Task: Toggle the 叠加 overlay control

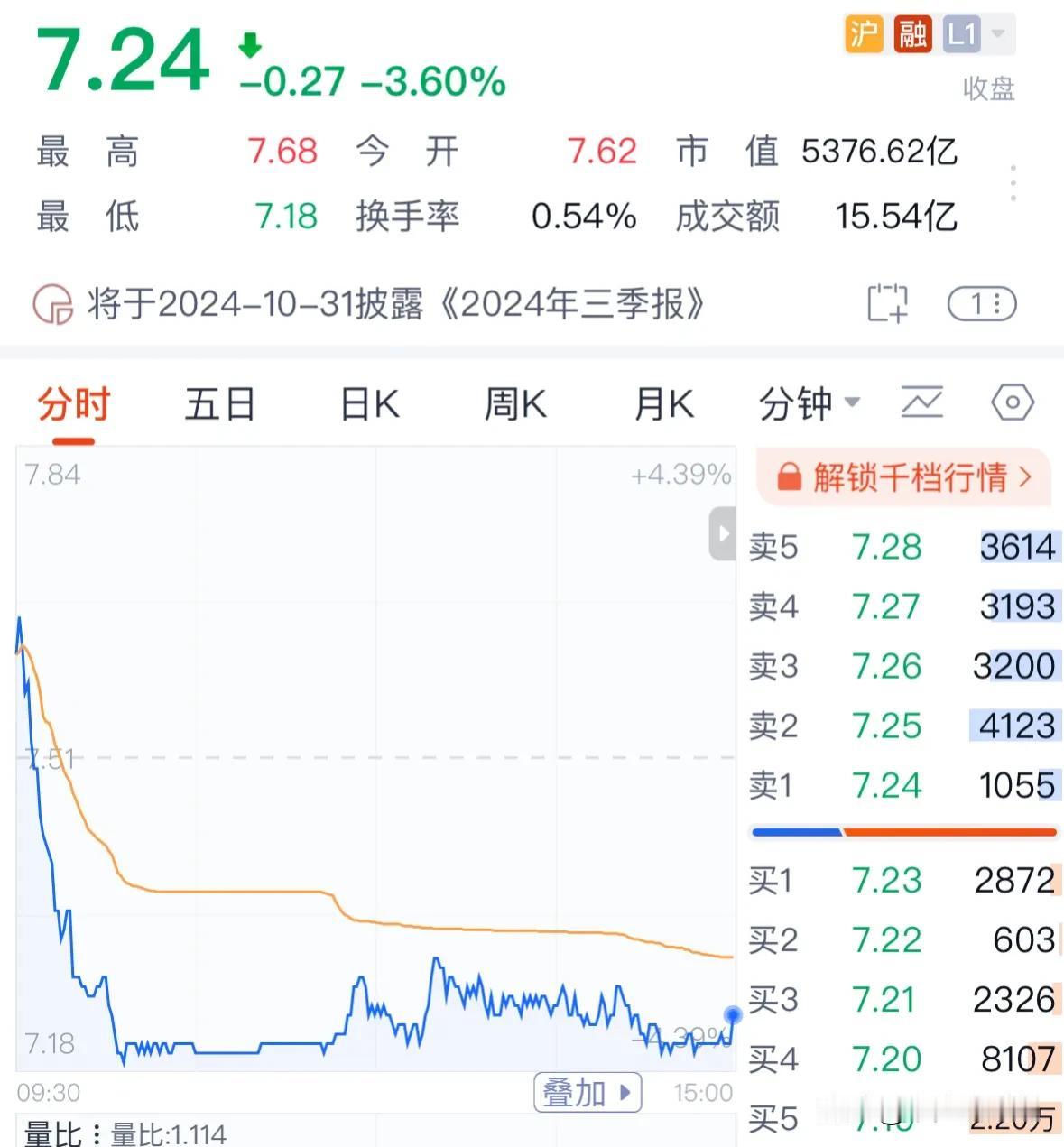Action: point(588,1092)
